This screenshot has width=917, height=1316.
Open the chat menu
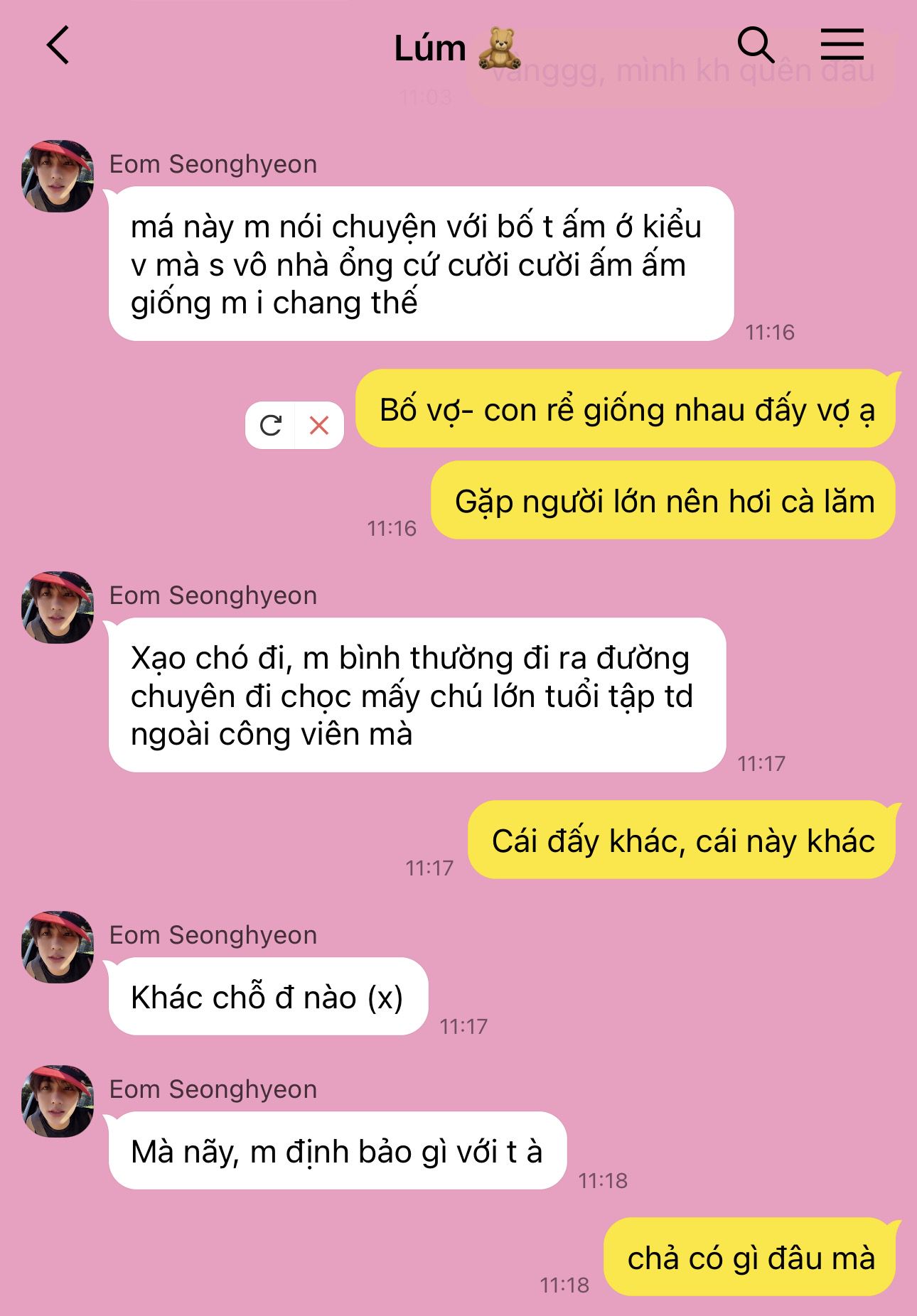click(842, 45)
